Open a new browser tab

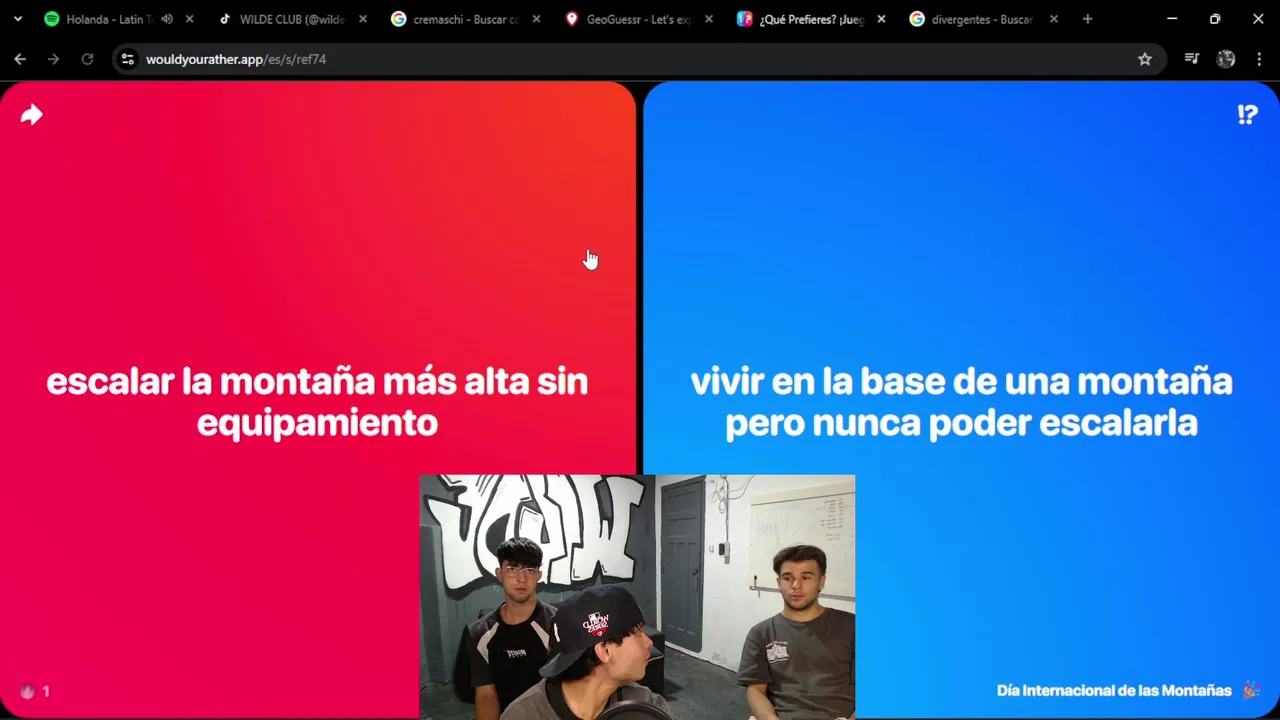[1087, 19]
